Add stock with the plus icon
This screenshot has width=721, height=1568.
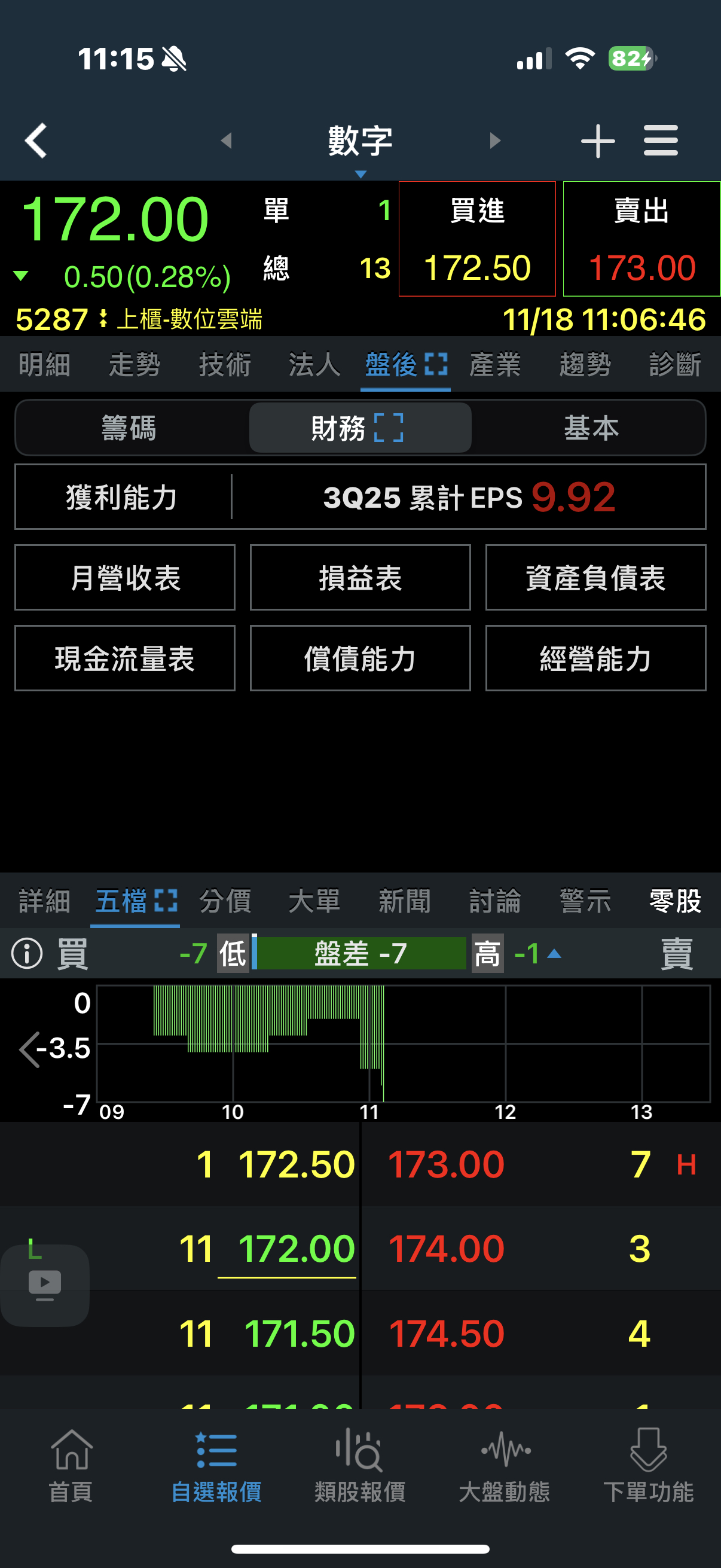point(597,141)
